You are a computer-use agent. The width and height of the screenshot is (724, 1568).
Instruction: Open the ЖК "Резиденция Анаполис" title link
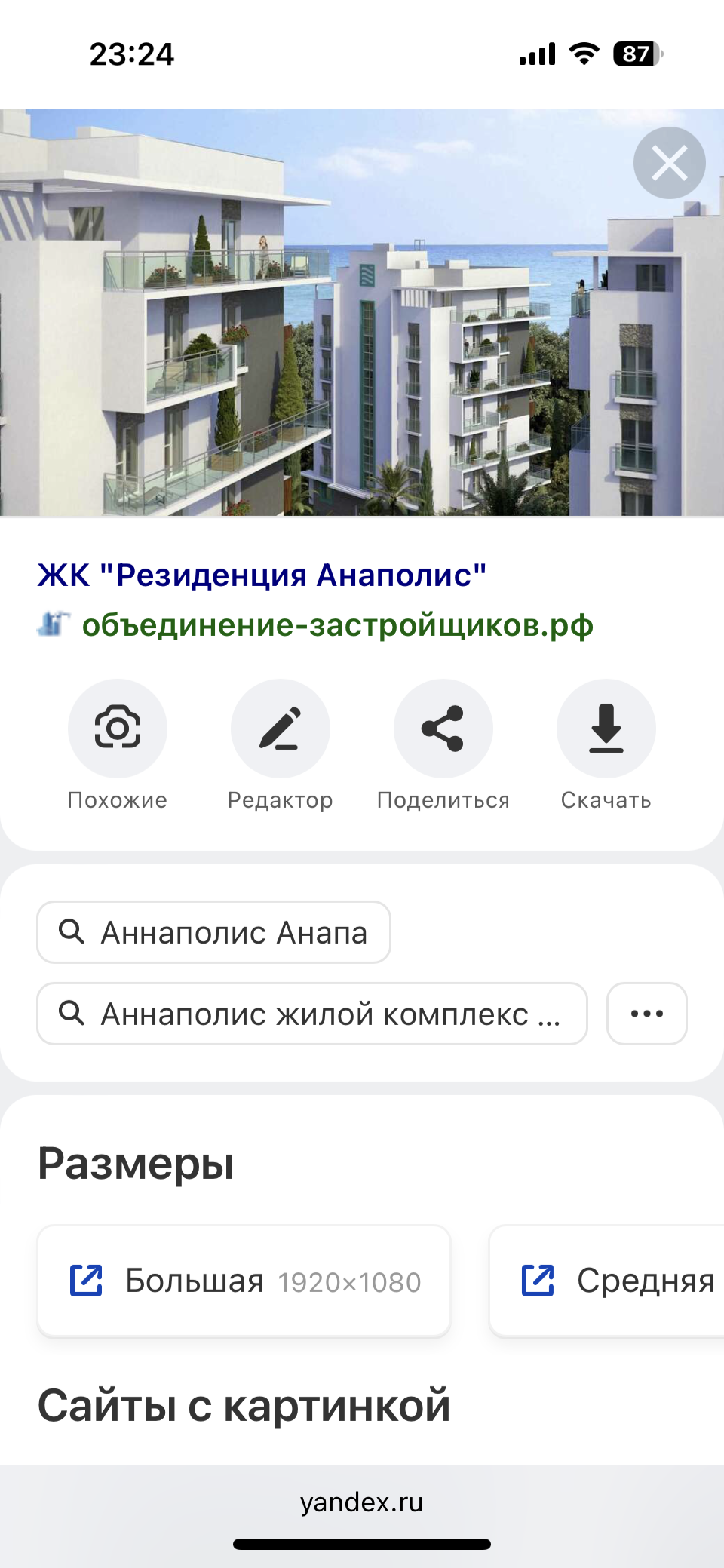tap(262, 575)
